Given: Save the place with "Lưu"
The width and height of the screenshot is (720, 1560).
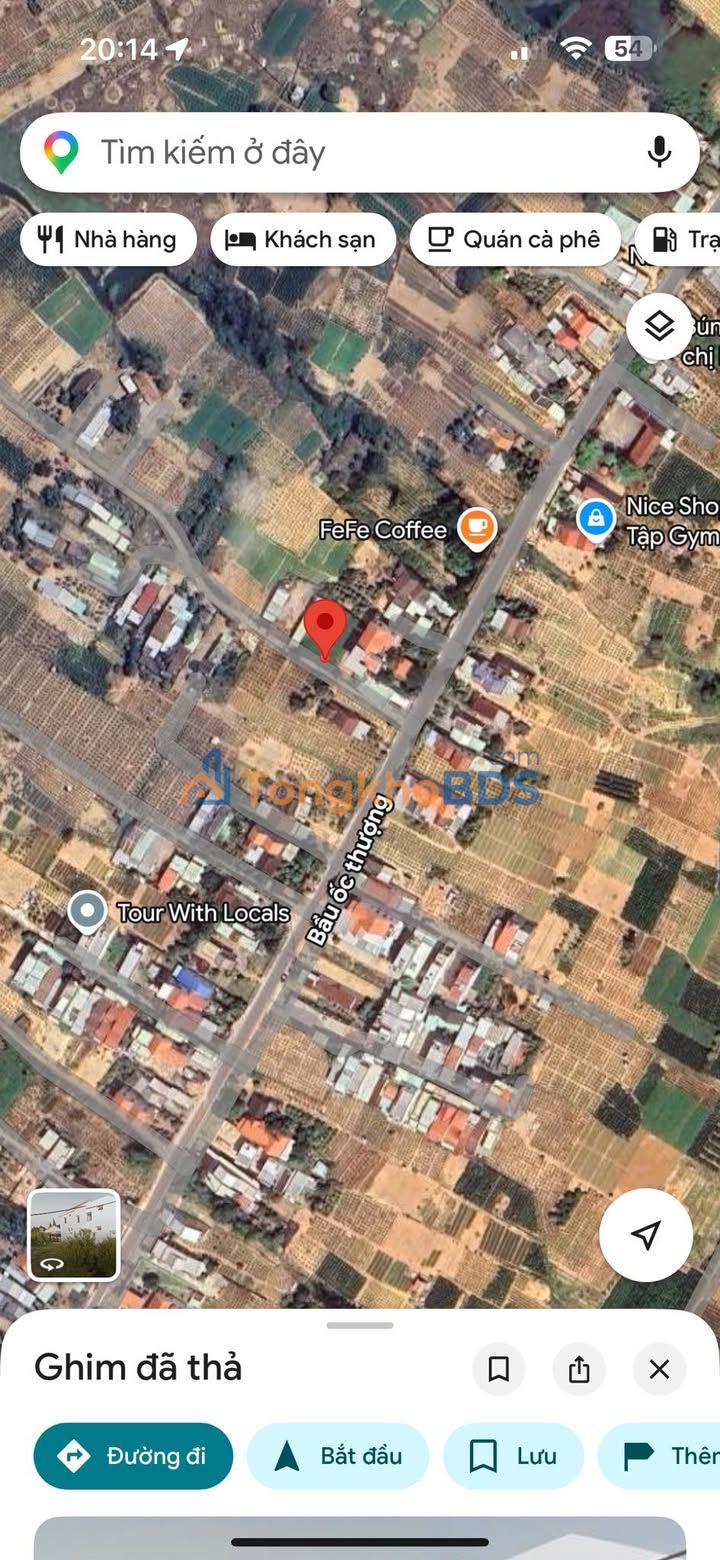Looking at the screenshot, I should tap(514, 1456).
